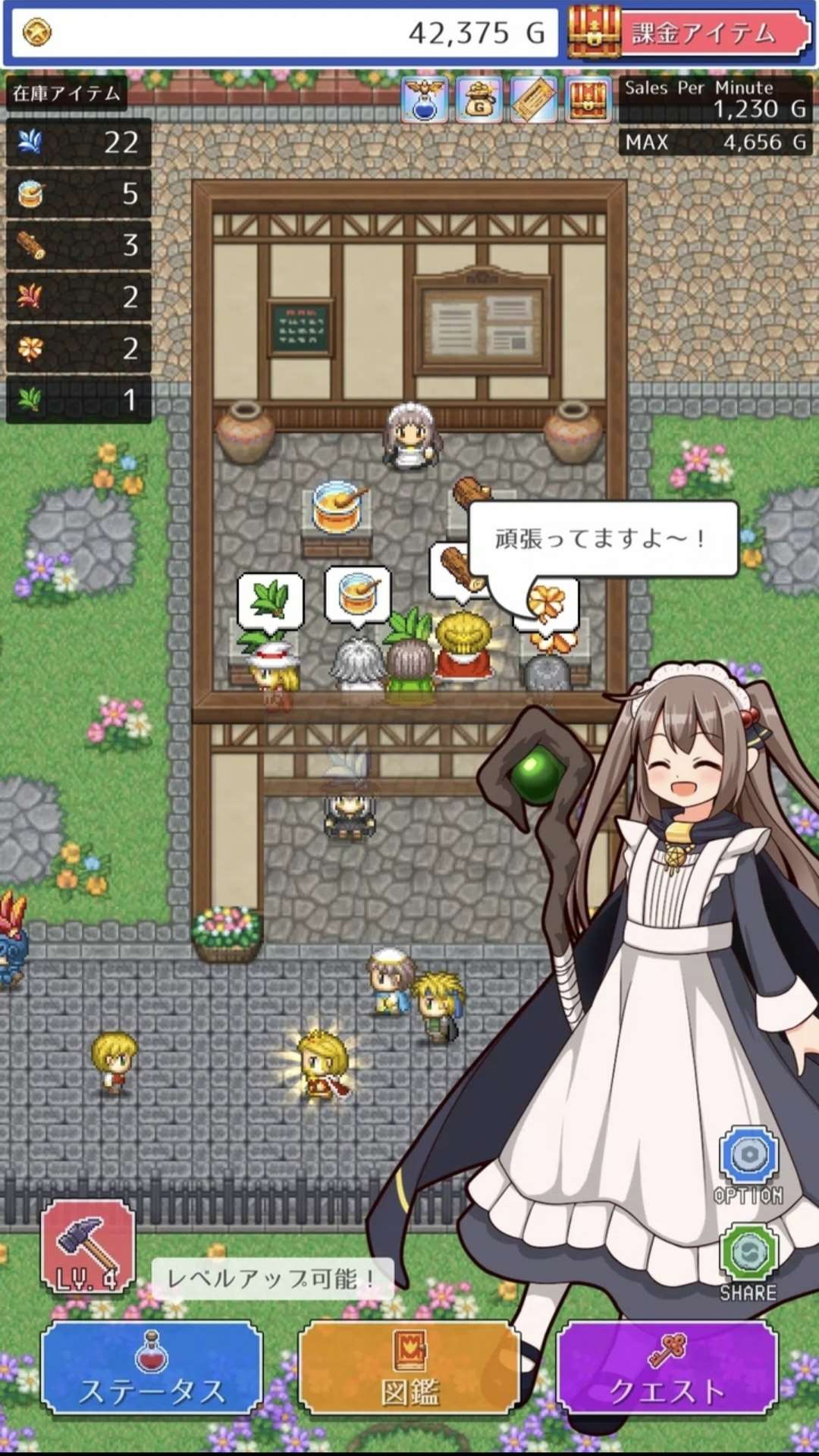Viewport: 819px width, 1456px height.
Task: Open the ステータス status screen
Action: (x=152, y=1369)
